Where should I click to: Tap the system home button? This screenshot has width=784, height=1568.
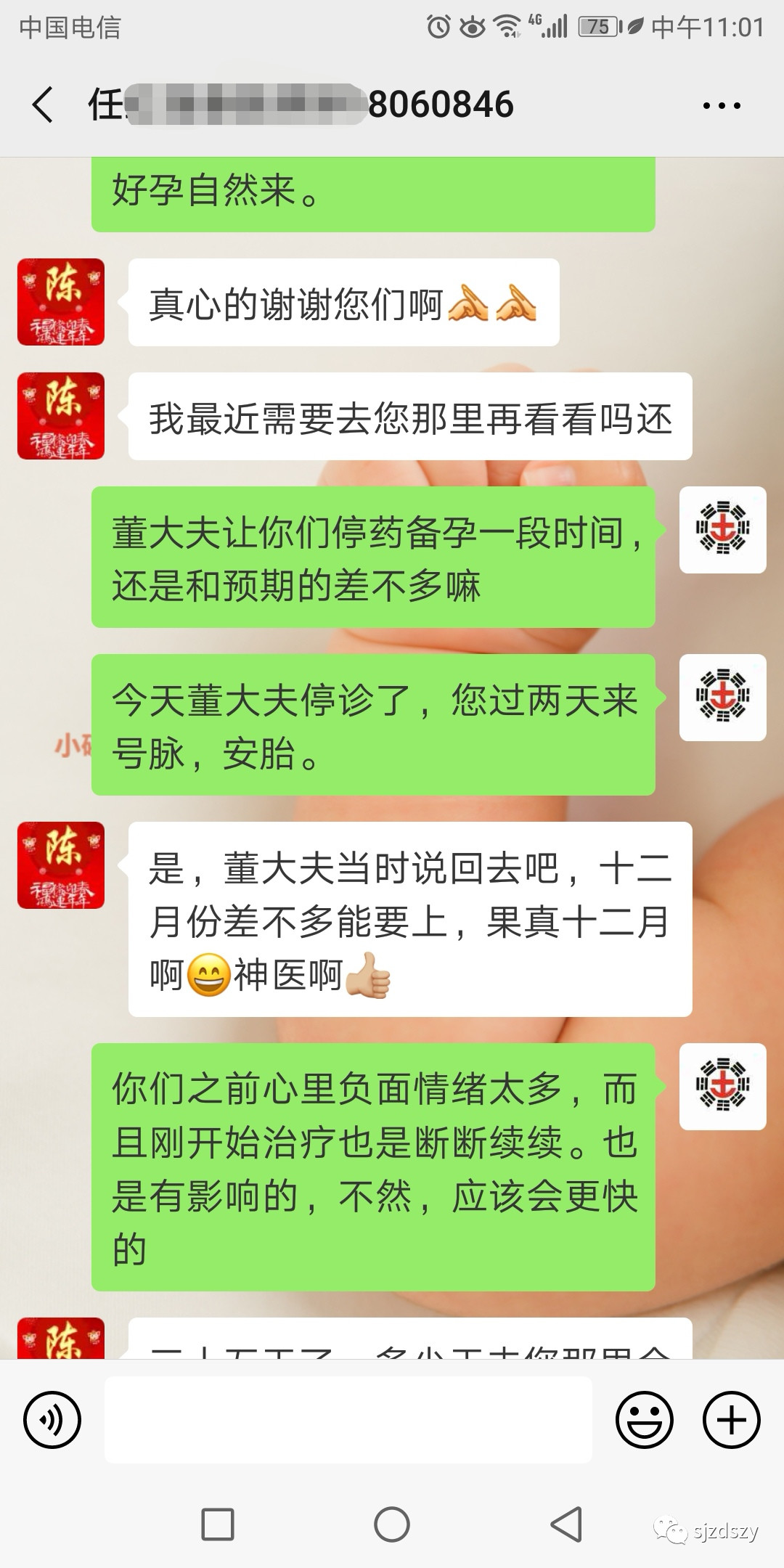coord(392,1524)
